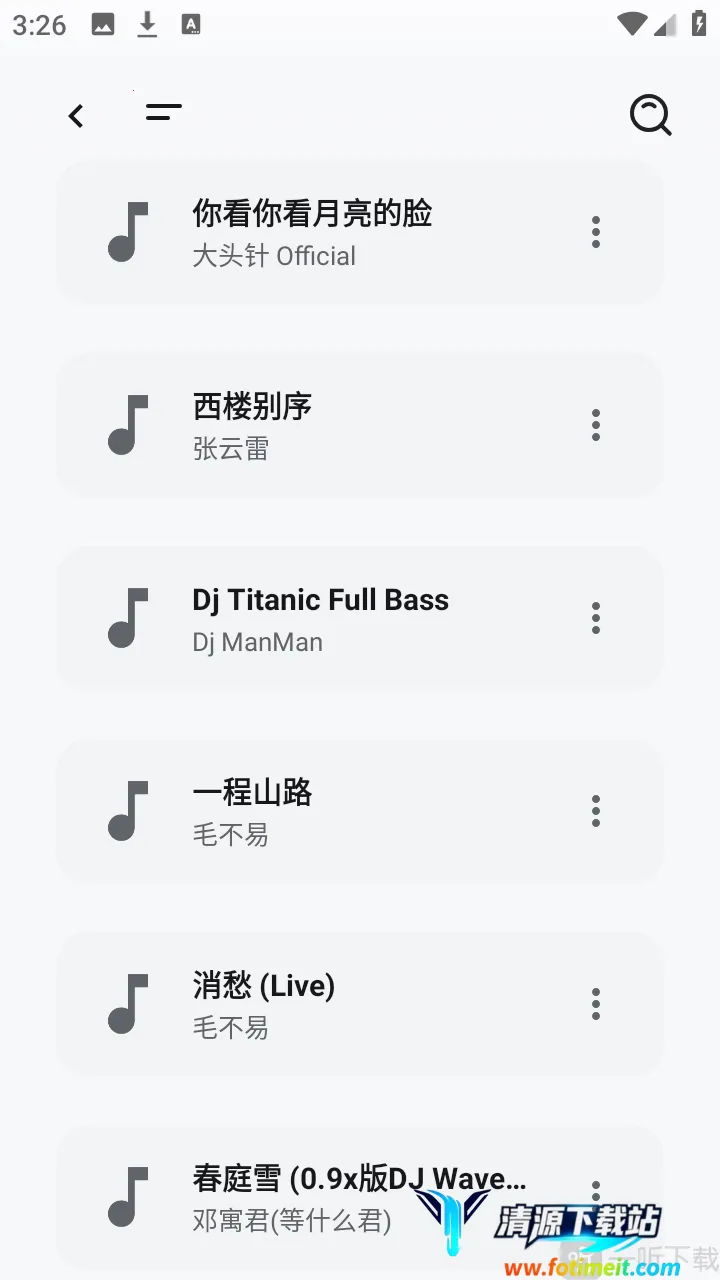Open more options for 你看你看月亮的脸

click(596, 232)
